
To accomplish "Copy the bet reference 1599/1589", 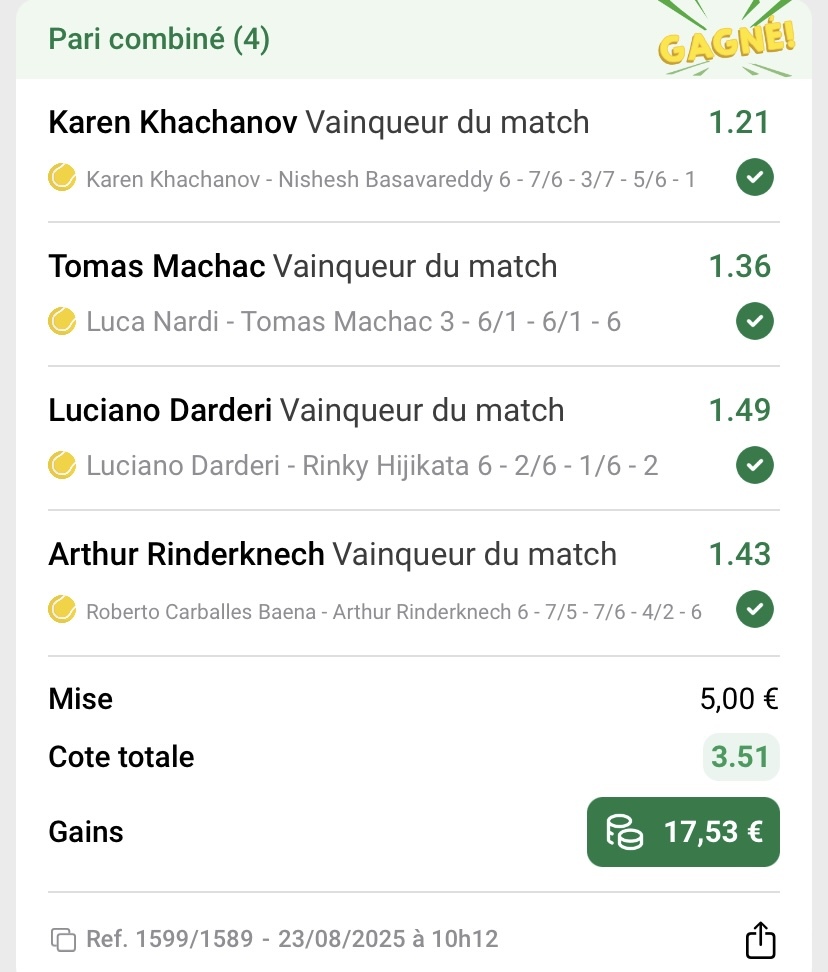I will pyautogui.click(x=63, y=939).
